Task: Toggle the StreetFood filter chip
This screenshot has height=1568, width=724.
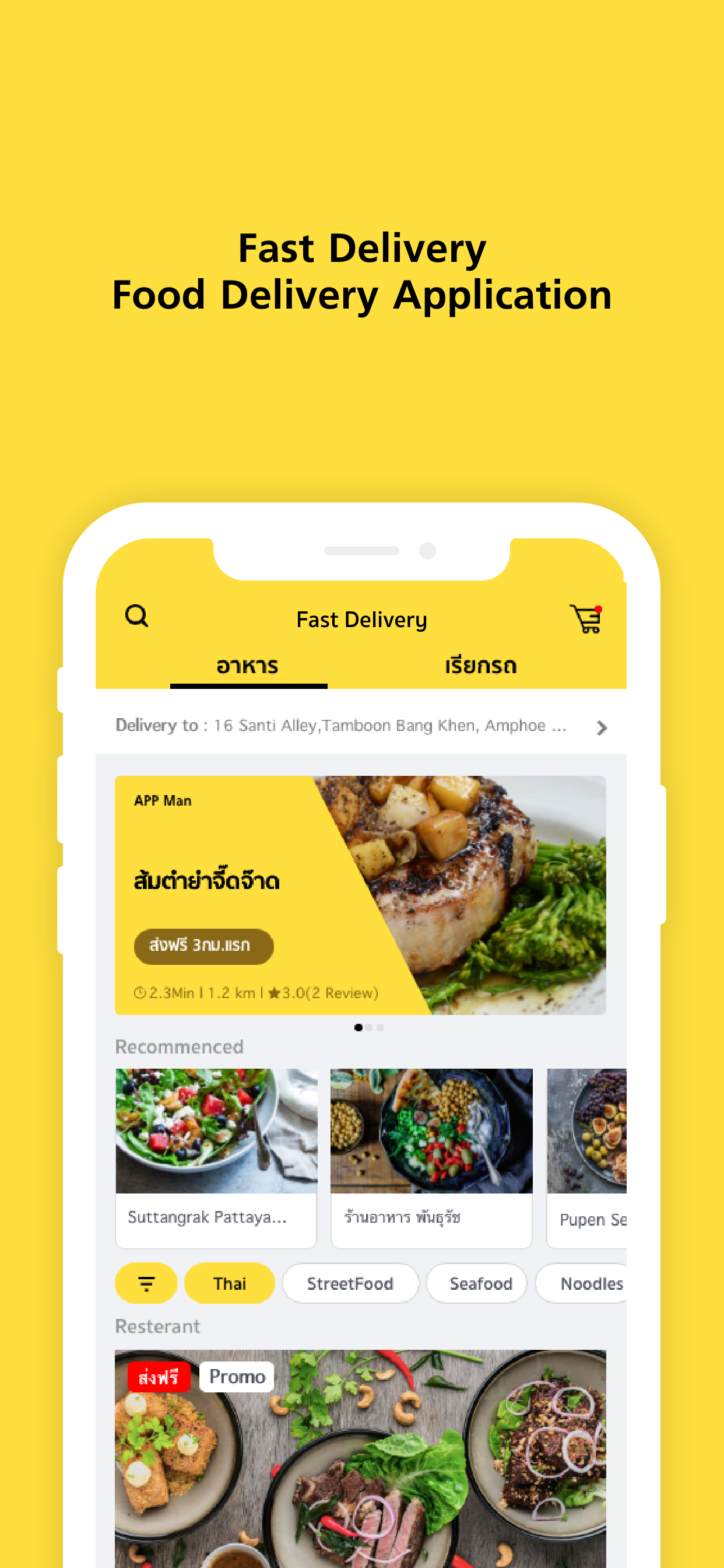Action: 350,1283
